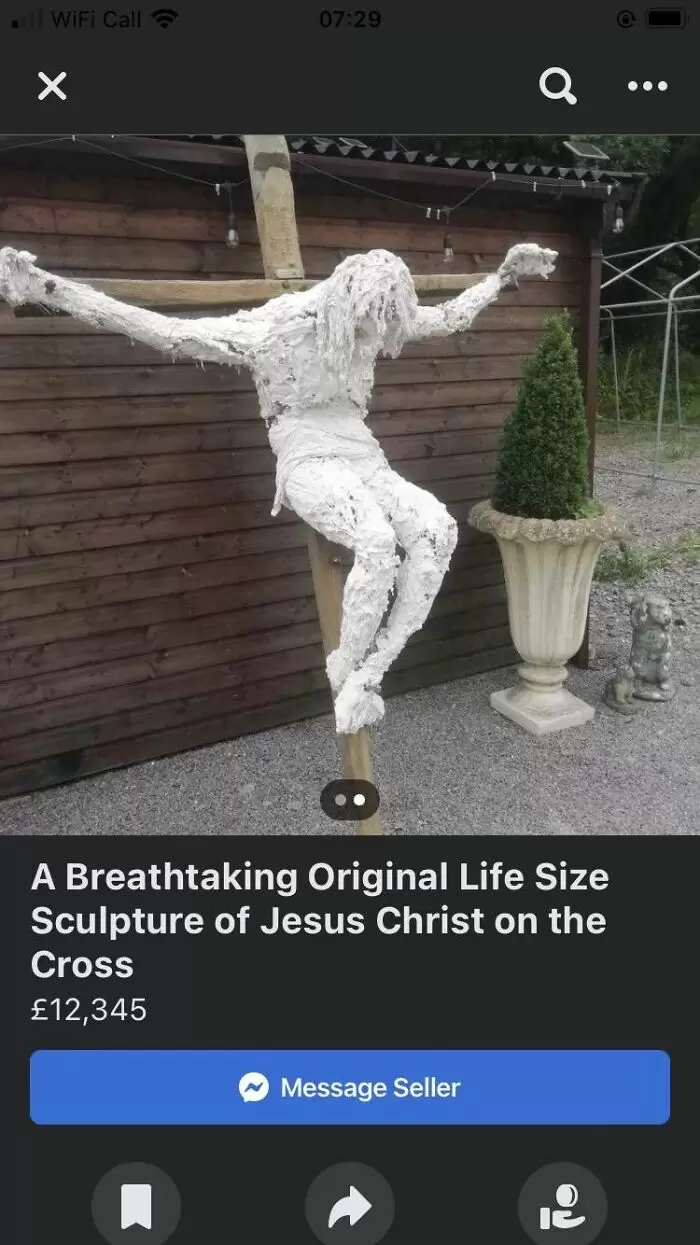The image size is (700, 1245).
Task: Save this listing with the bookmark icon
Action: (136, 1208)
